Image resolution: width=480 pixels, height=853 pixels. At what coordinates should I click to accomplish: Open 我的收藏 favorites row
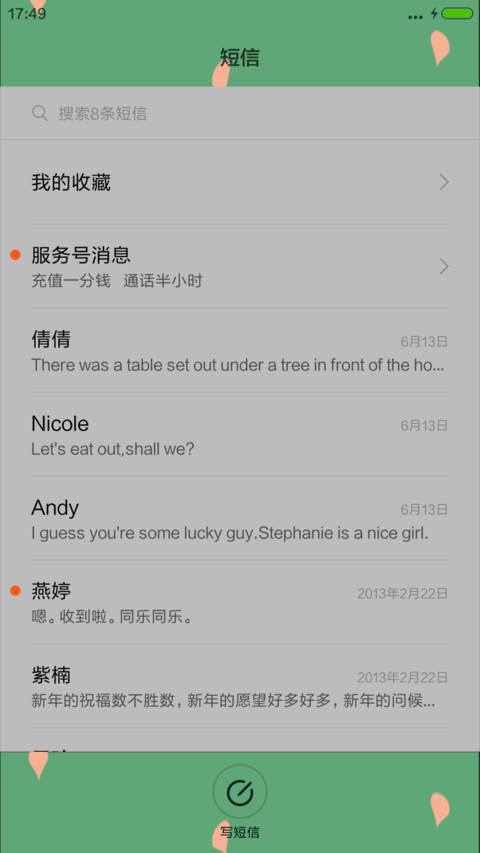[x=240, y=182]
